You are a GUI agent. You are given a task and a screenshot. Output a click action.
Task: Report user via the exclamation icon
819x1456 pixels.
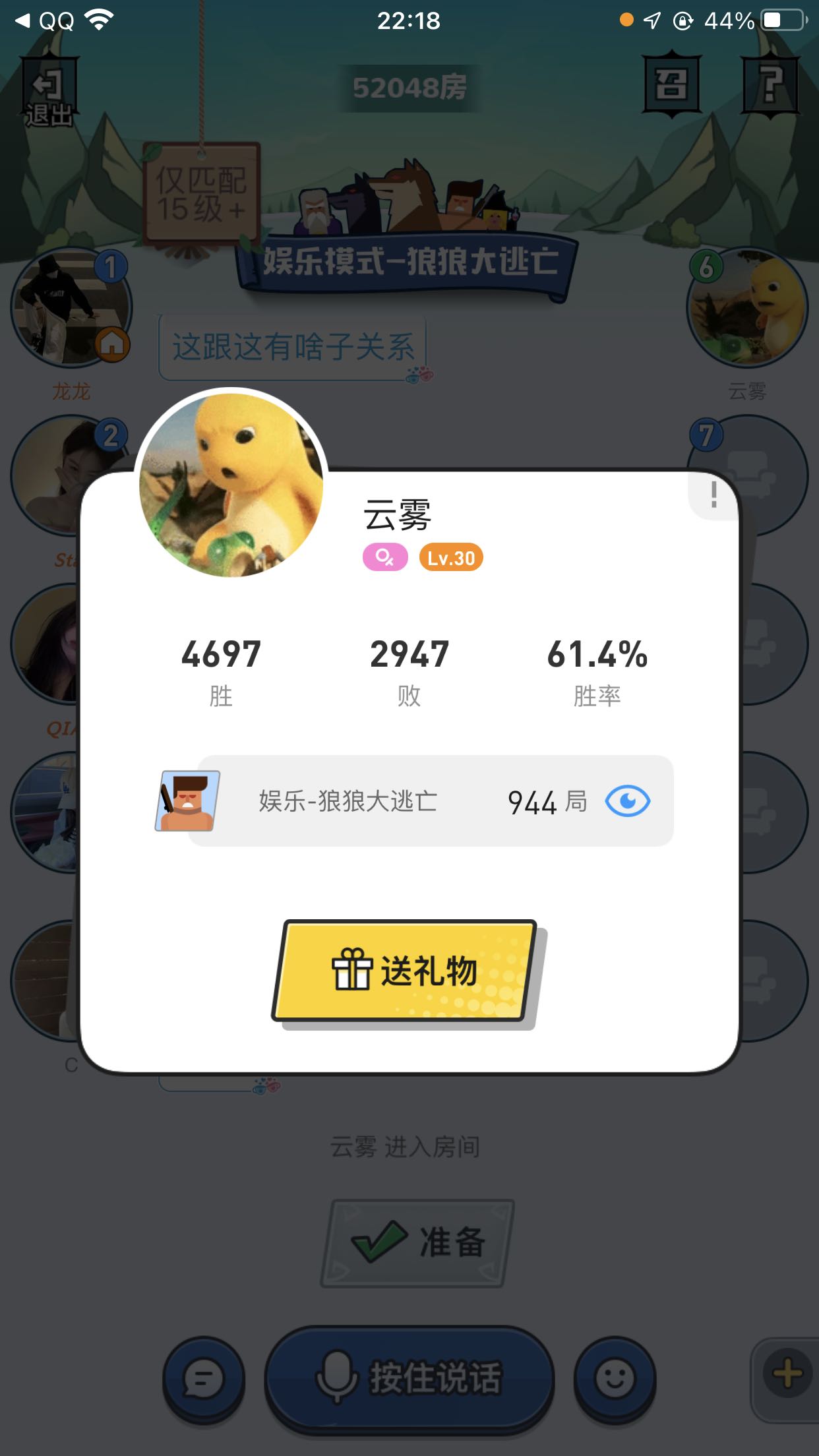713,495
